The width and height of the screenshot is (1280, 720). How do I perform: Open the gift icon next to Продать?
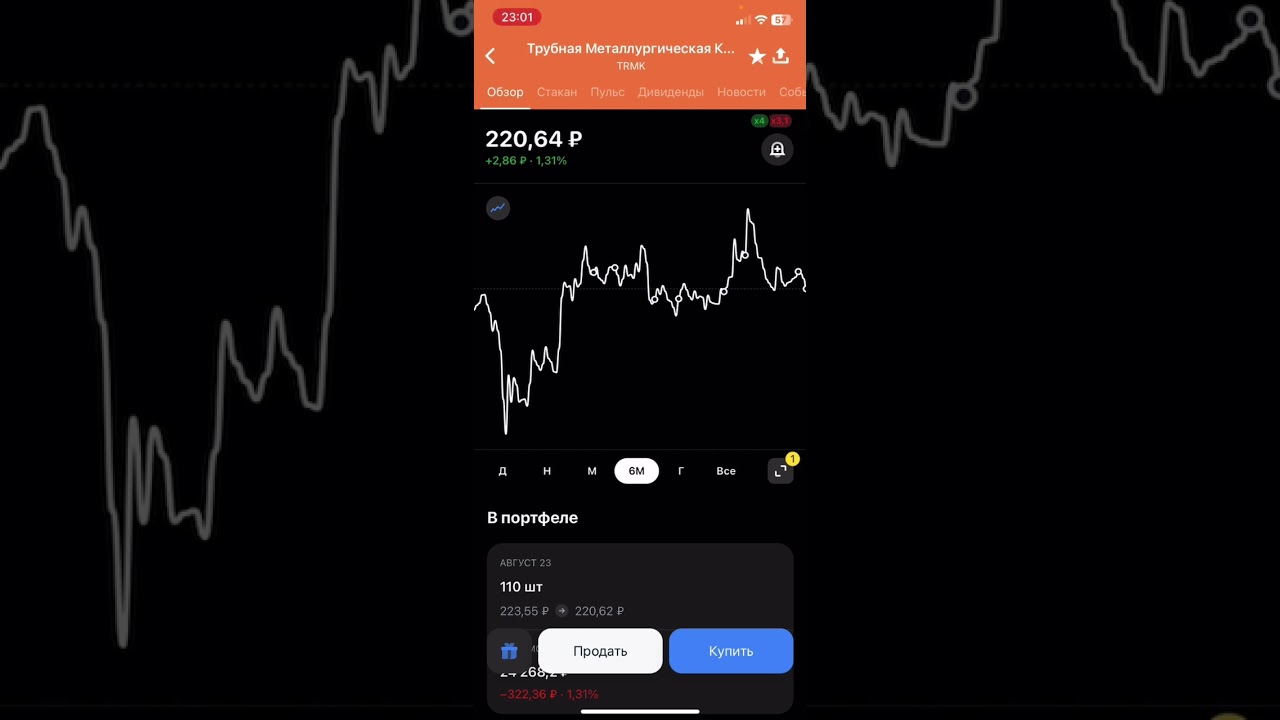pos(509,651)
